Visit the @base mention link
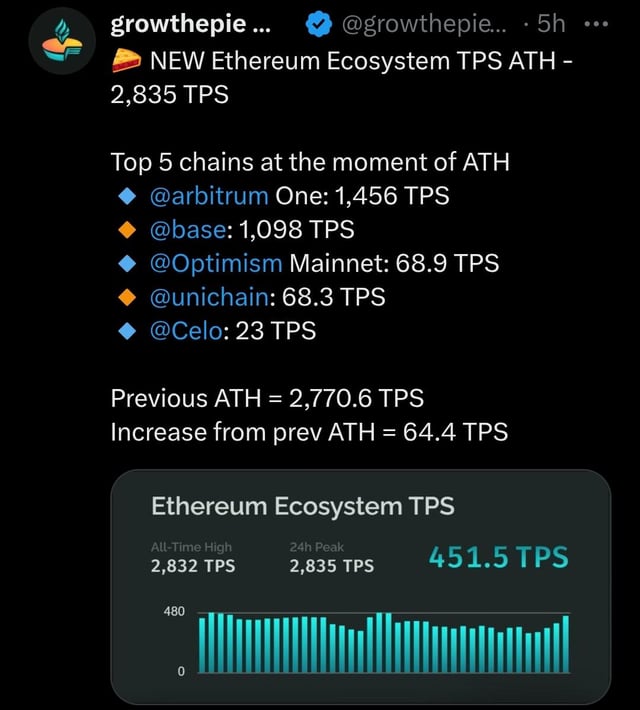This screenshot has width=640, height=710. pos(190,229)
